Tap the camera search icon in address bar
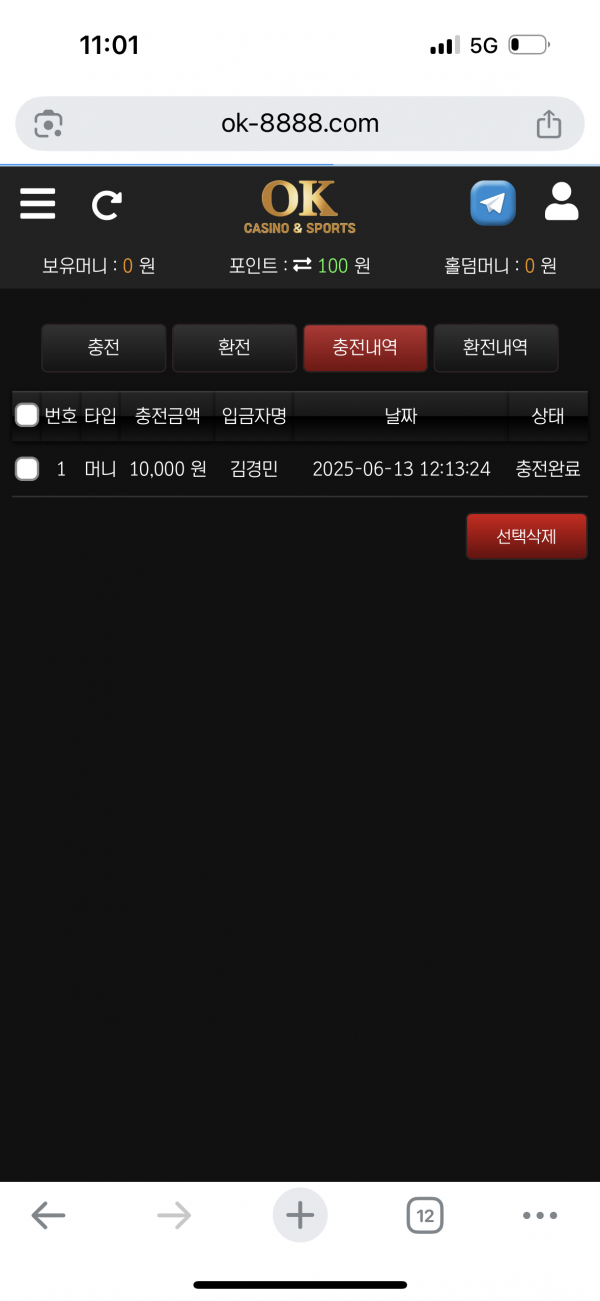The height and width of the screenshot is (1301, 600). point(48,124)
